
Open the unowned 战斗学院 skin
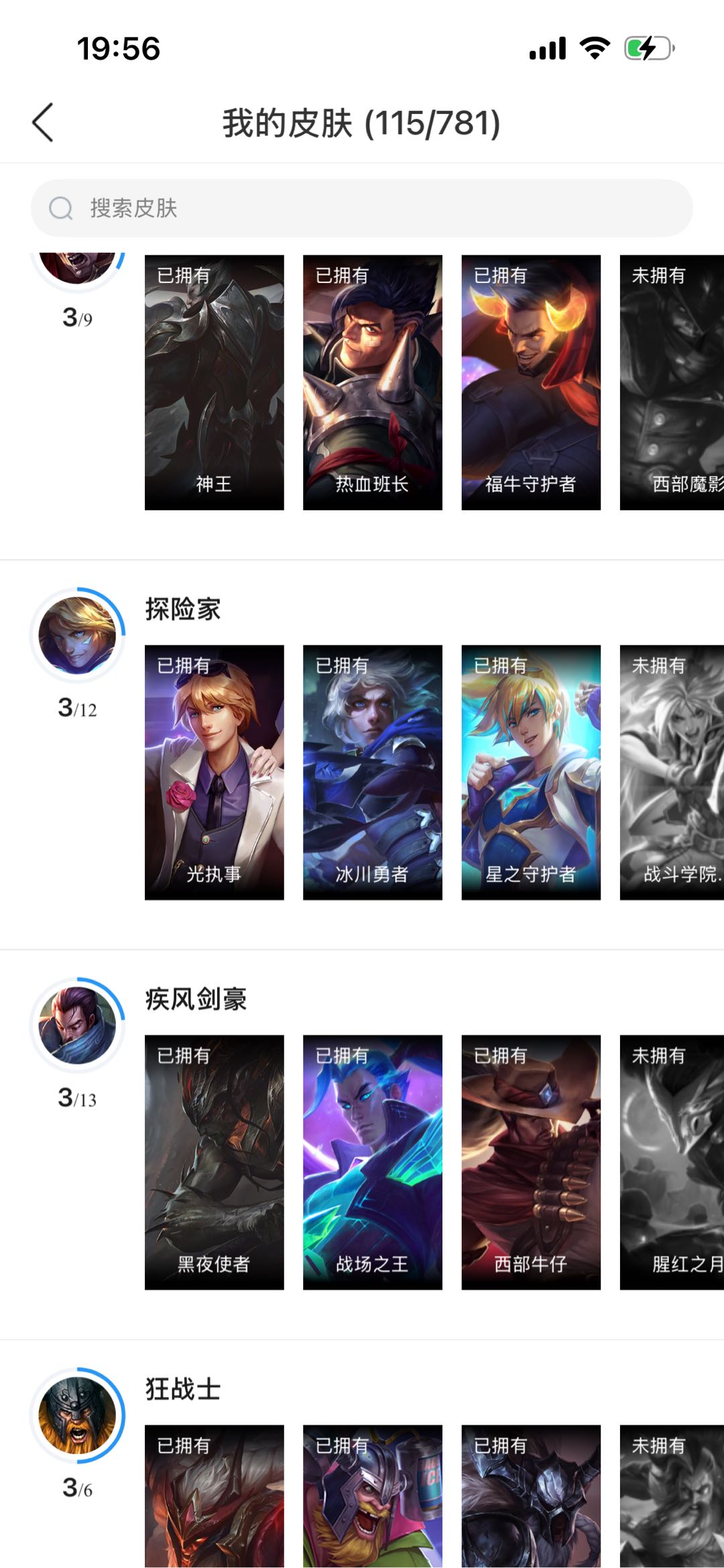[672, 772]
